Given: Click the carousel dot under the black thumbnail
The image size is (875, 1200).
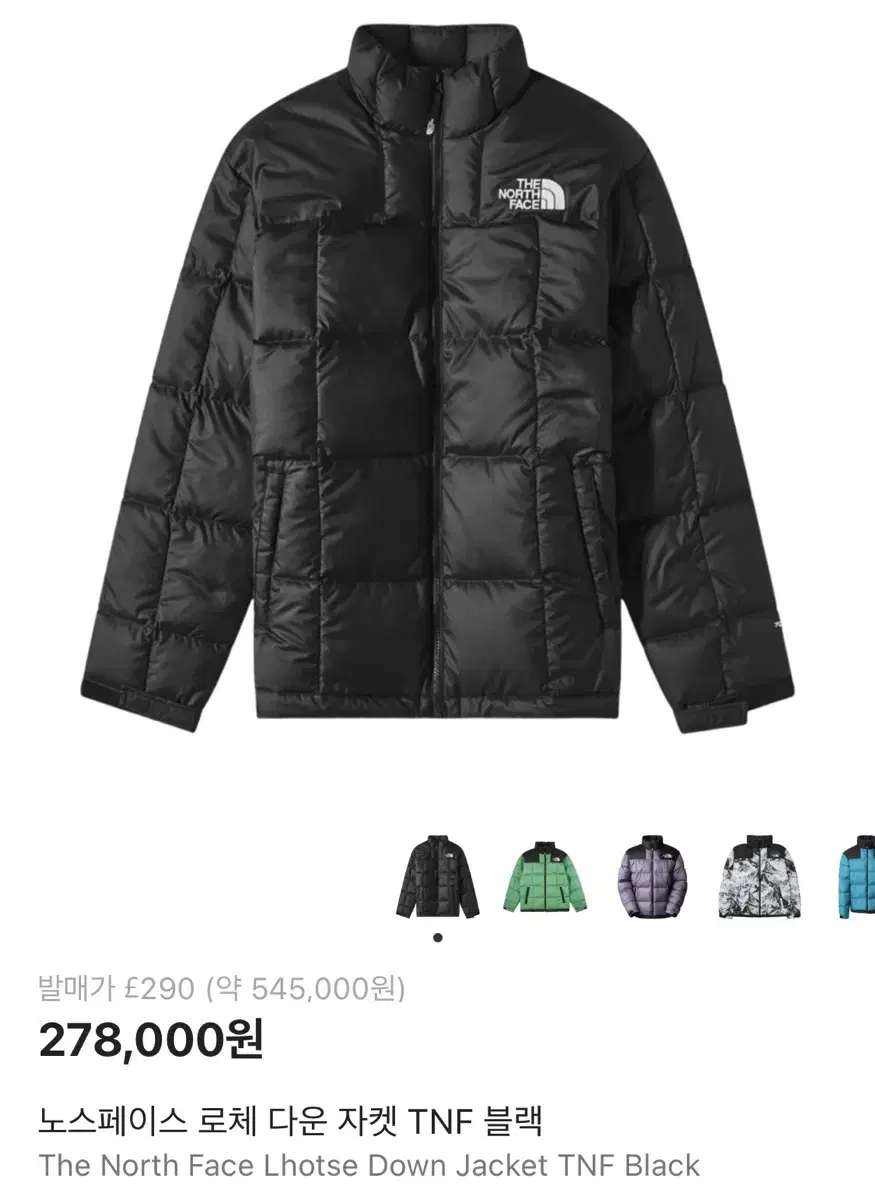Looking at the screenshot, I should coord(437,937).
